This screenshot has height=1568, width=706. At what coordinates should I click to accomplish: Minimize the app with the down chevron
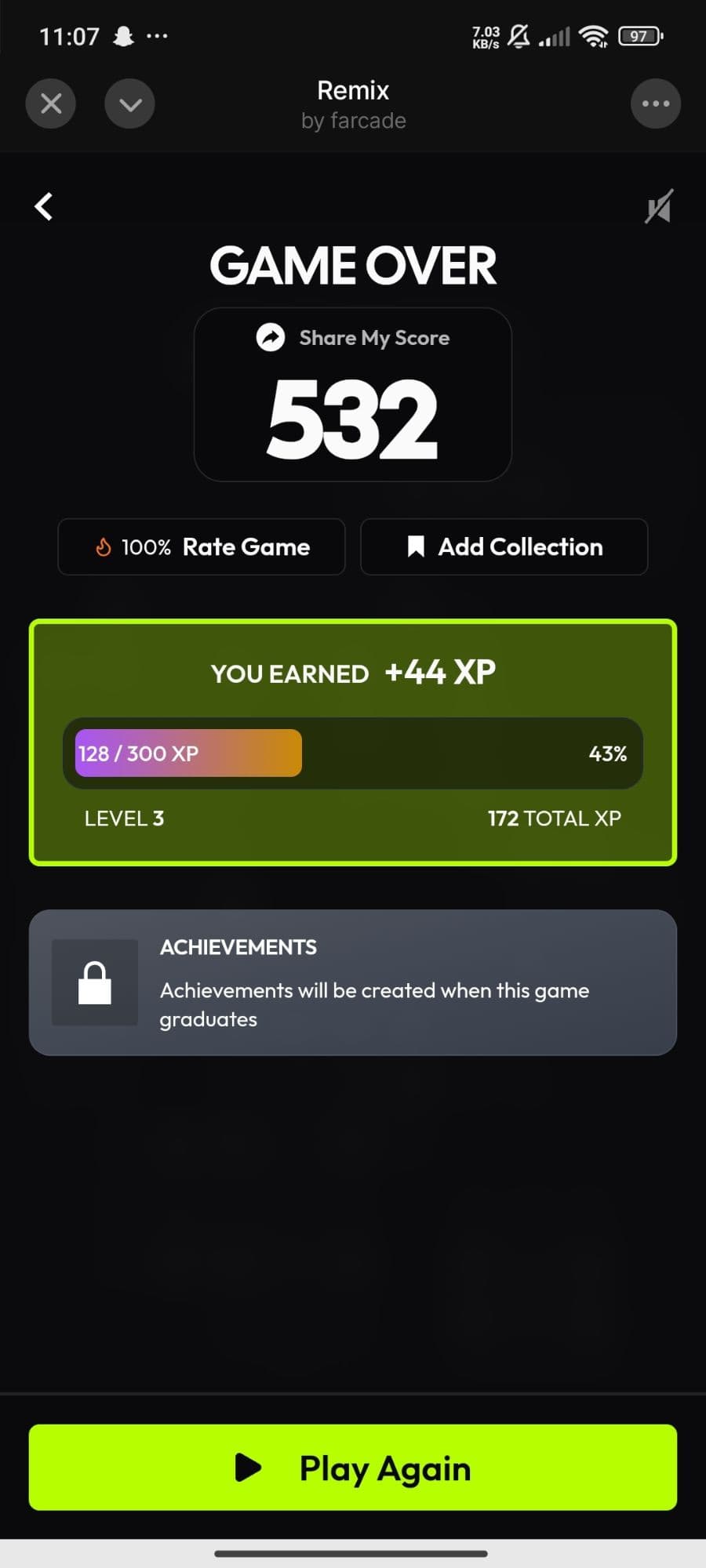(x=129, y=103)
